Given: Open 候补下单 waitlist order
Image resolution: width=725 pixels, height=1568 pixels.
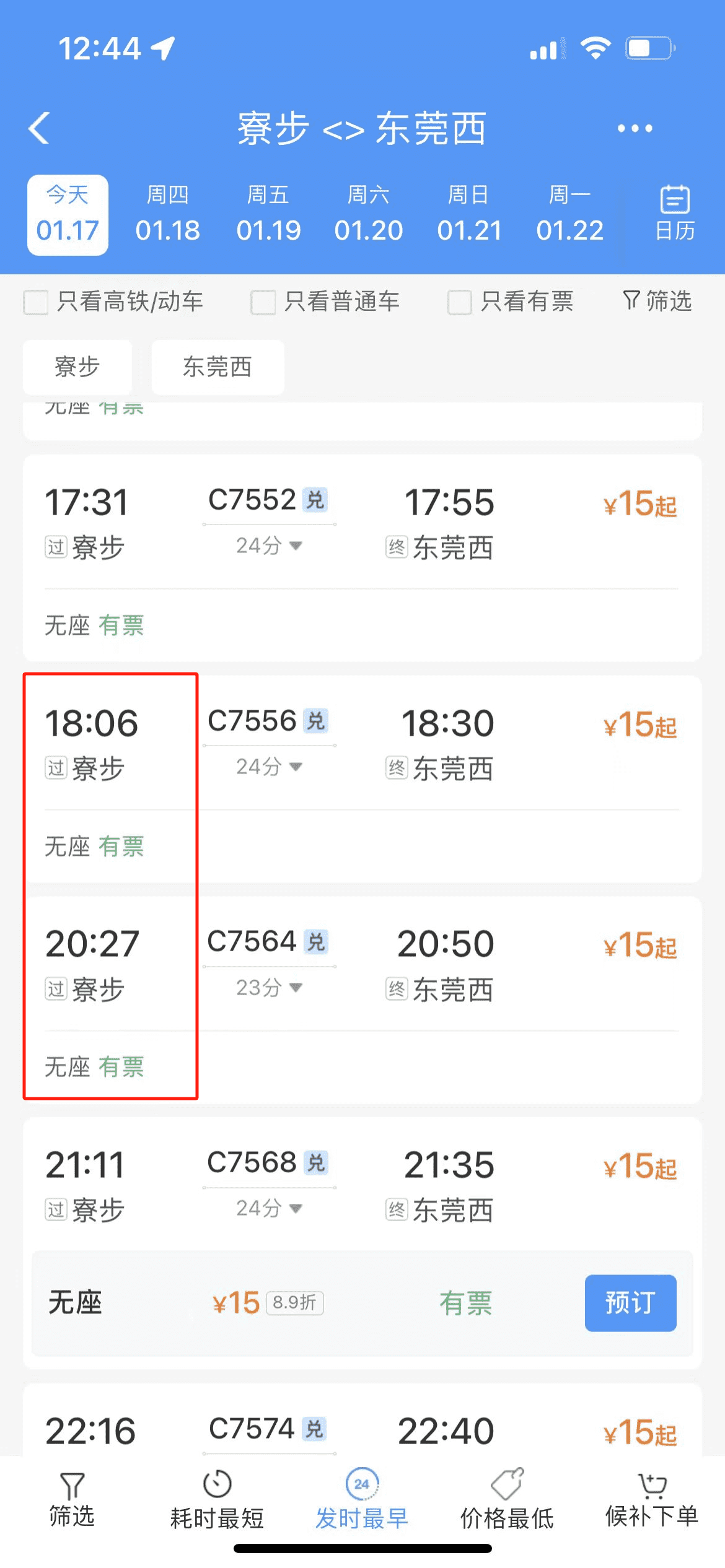Looking at the screenshot, I should (652, 1500).
